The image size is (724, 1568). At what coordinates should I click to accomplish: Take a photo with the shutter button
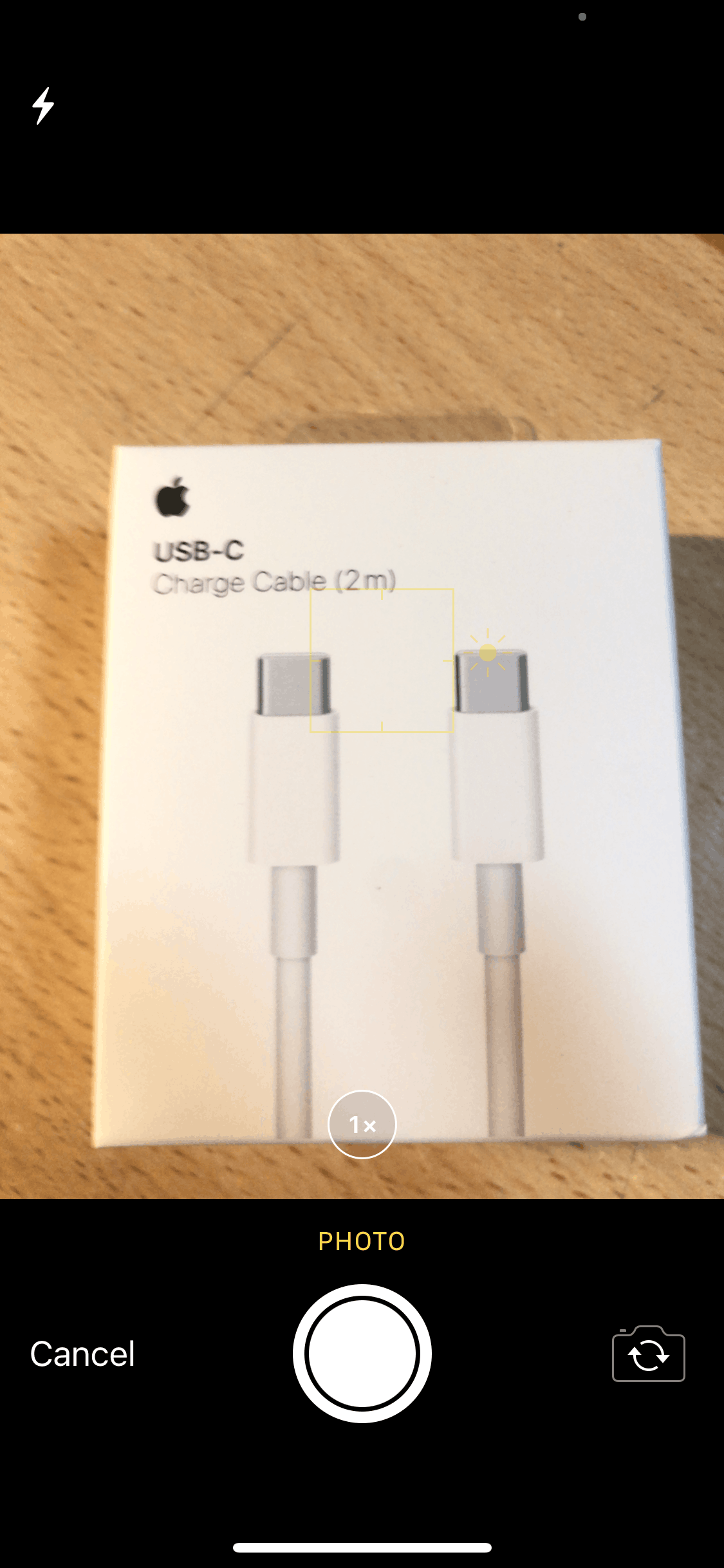tap(362, 1353)
